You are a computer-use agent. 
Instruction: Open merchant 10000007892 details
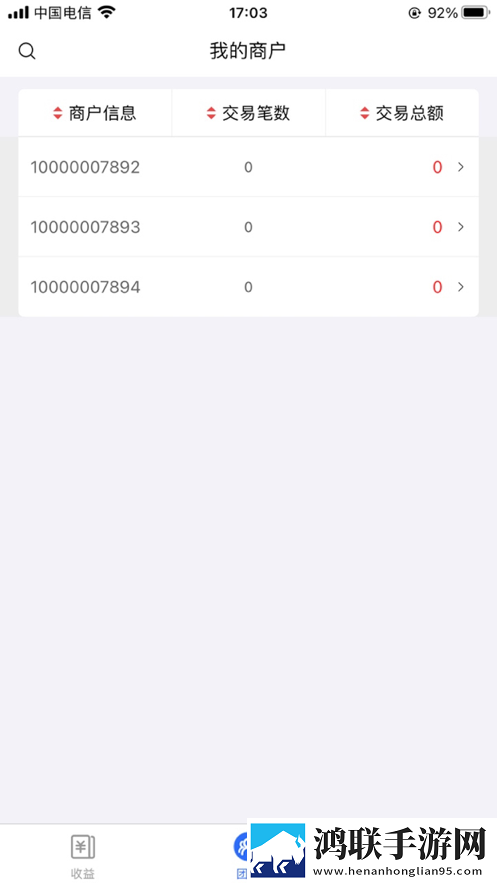[x=248, y=167]
